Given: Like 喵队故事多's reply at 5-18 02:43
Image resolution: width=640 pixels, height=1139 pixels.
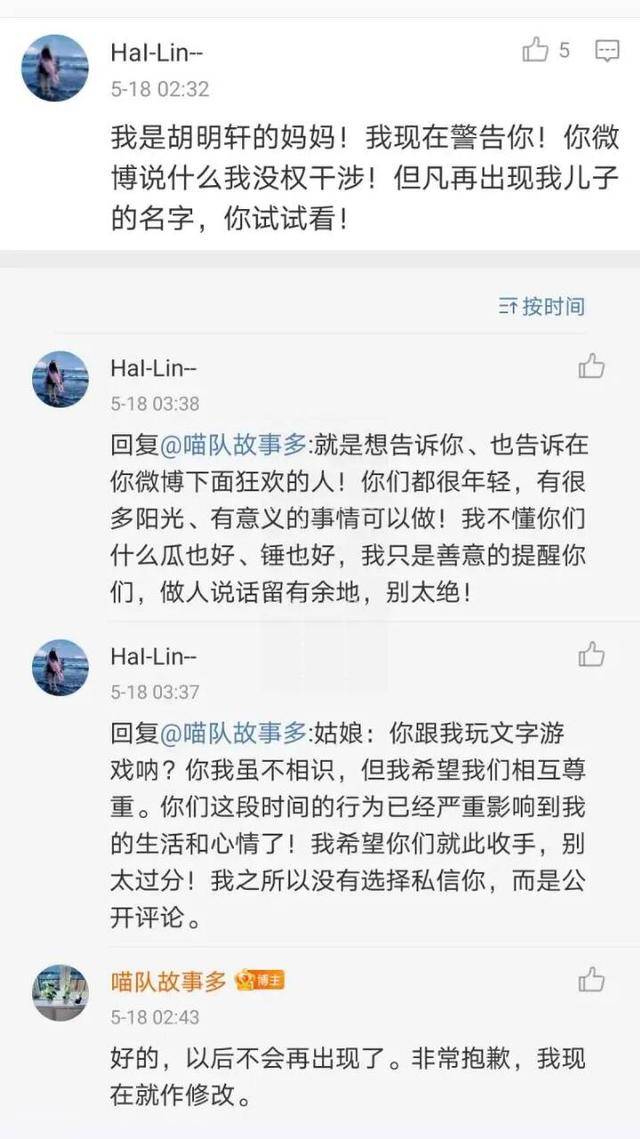Looking at the screenshot, I should (x=592, y=979).
